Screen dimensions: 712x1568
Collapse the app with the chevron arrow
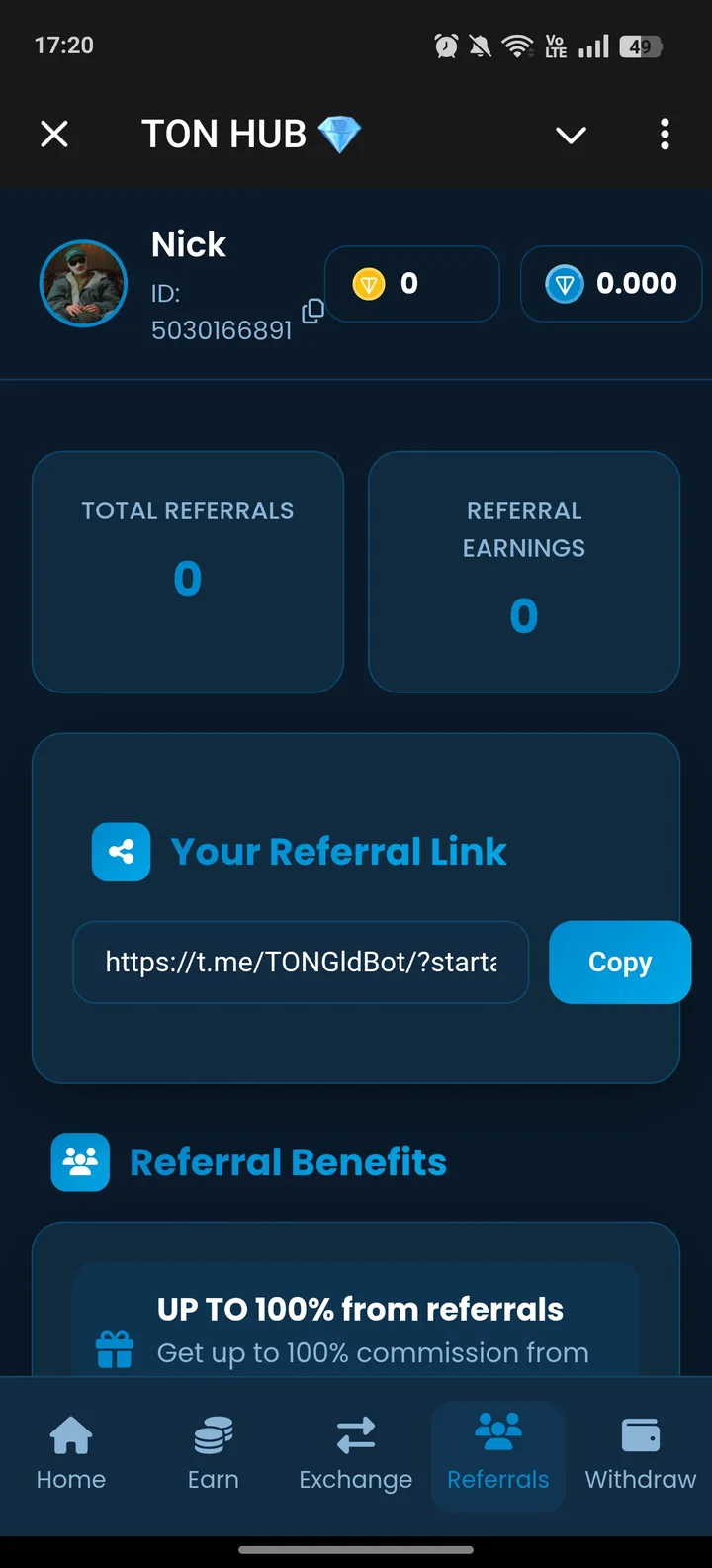(571, 135)
